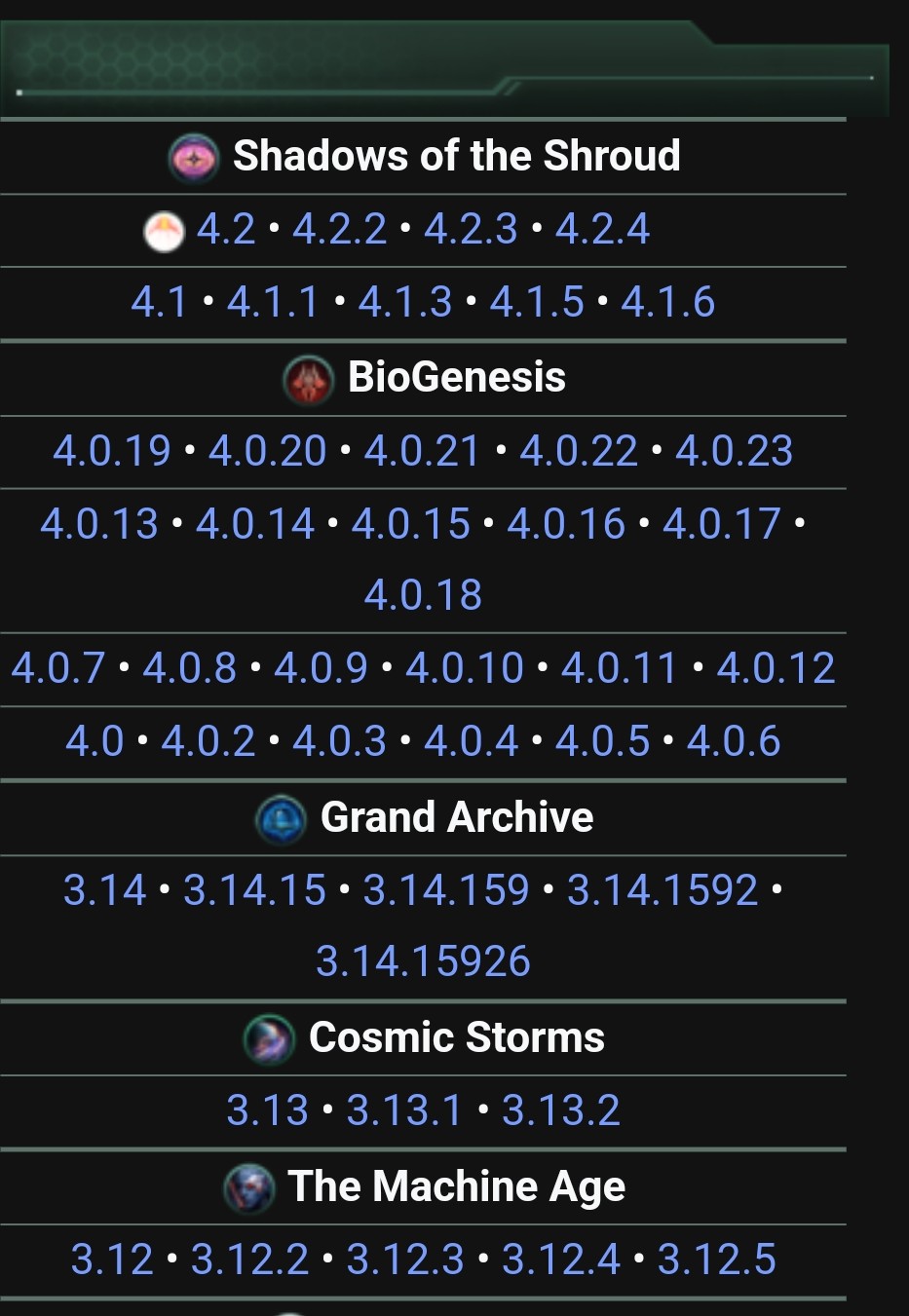909x1316 pixels.
Task: Open patch 4.0.10 link
Action: click(x=464, y=668)
